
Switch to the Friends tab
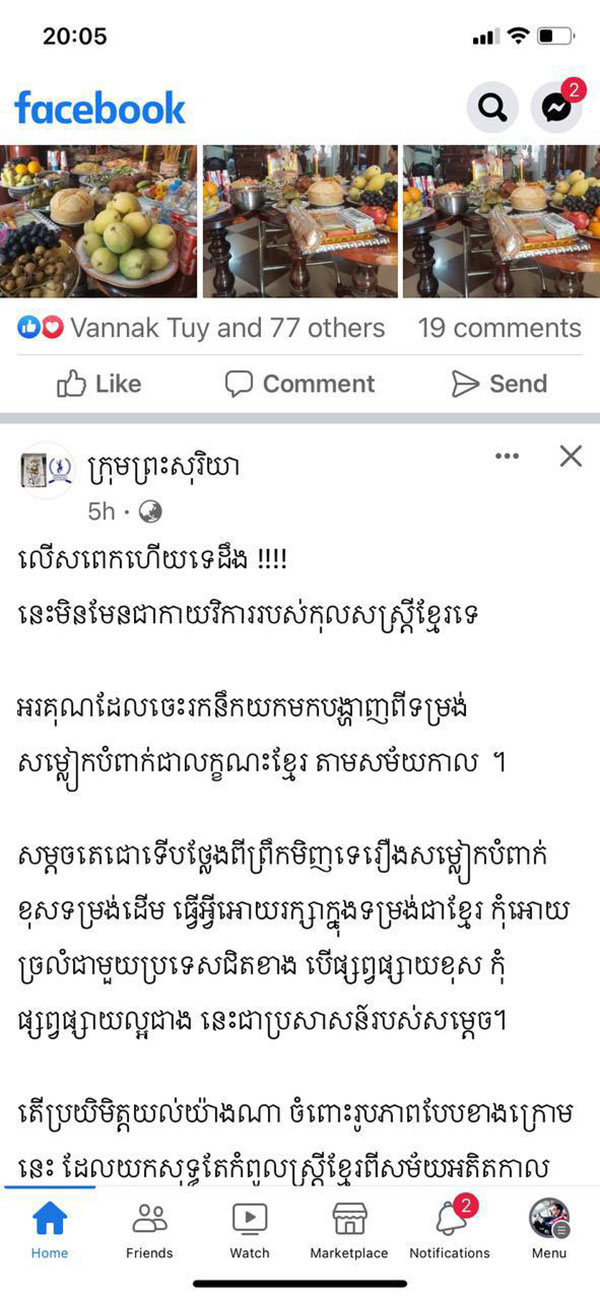pos(149,1229)
